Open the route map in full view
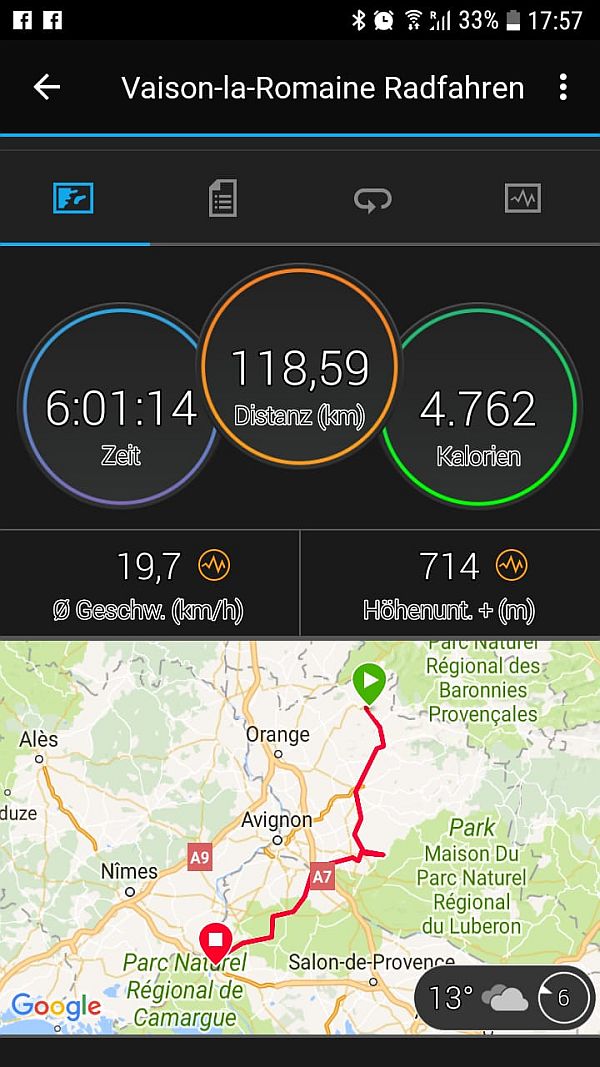This screenshot has width=600, height=1067. coord(300,837)
